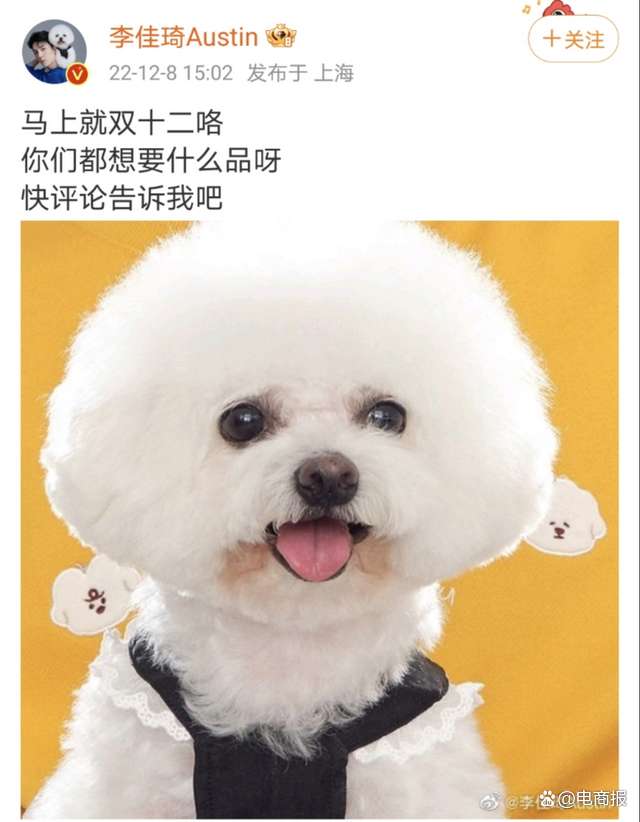Follow 李佳琦Austin with the 关注 button
Screen dimensions: 640x822
click(x=573, y=40)
